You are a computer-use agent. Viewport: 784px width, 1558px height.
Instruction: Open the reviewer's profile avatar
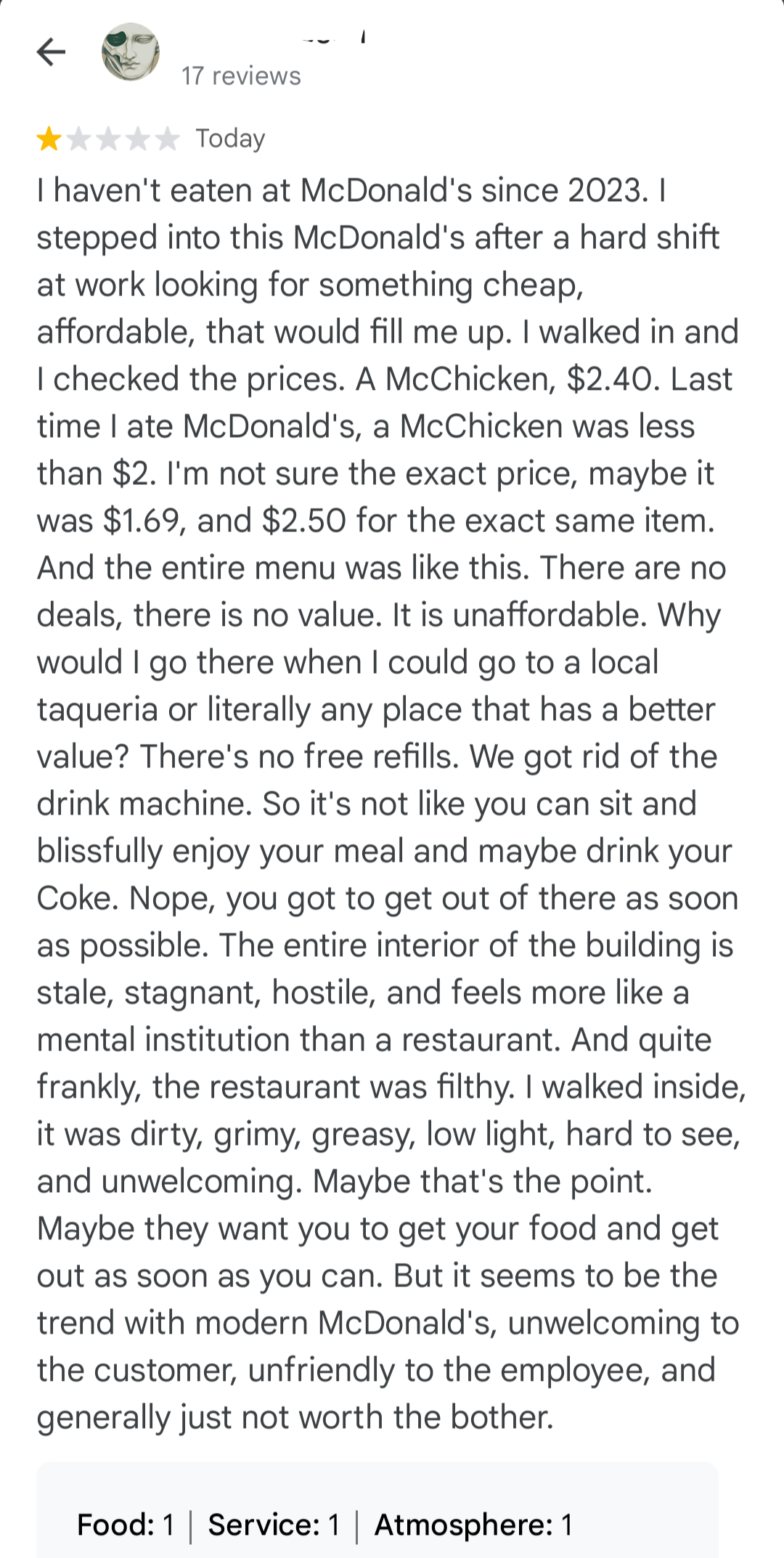[131, 52]
